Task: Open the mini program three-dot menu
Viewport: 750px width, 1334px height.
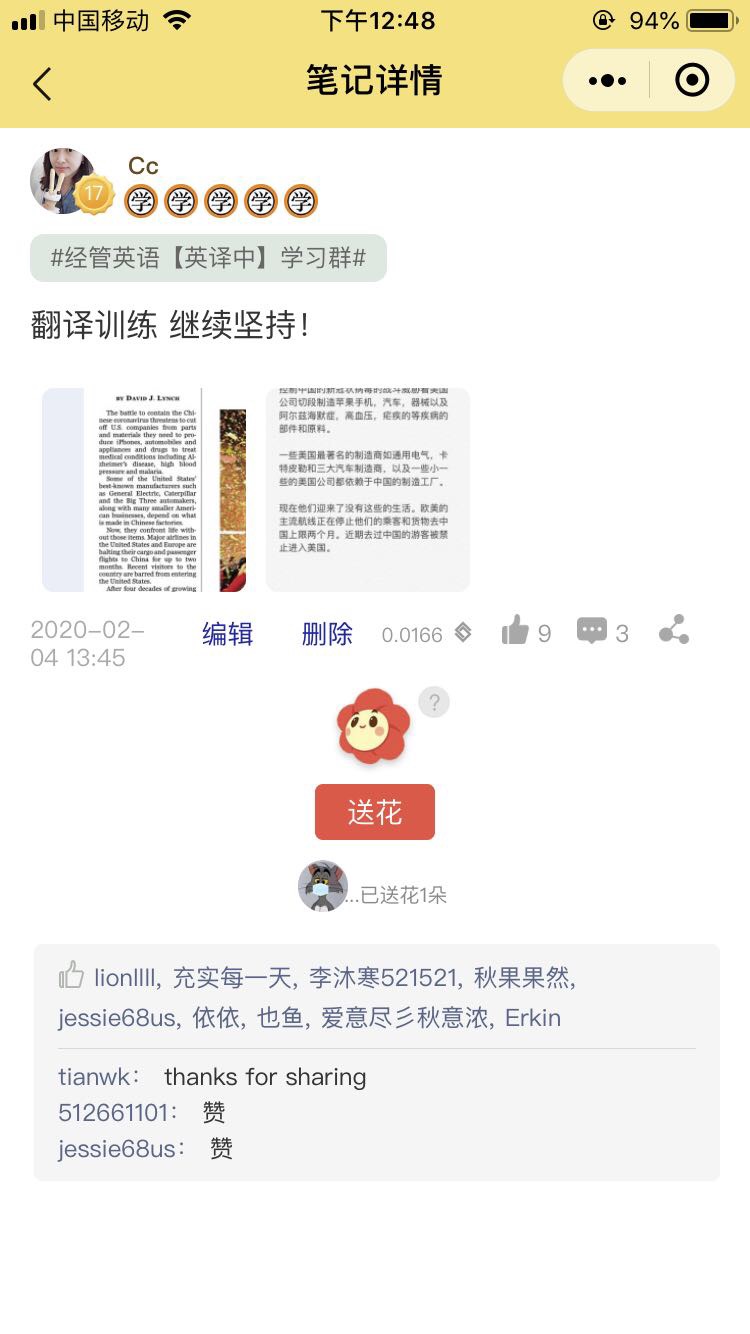Action: click(607, 81)
